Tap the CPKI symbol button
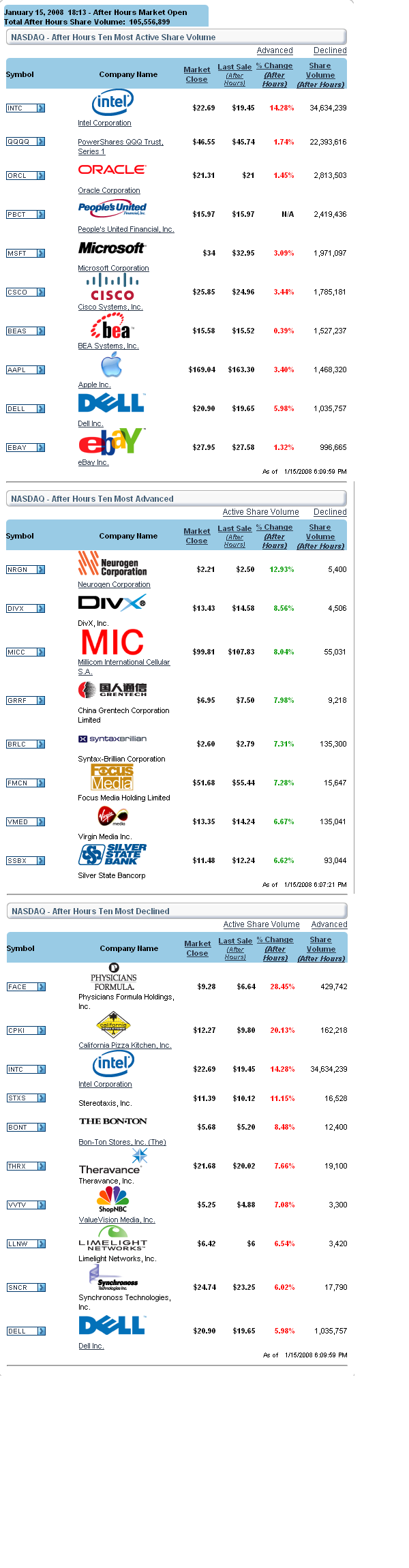The image size is (409, 1568). point(26,1031)
